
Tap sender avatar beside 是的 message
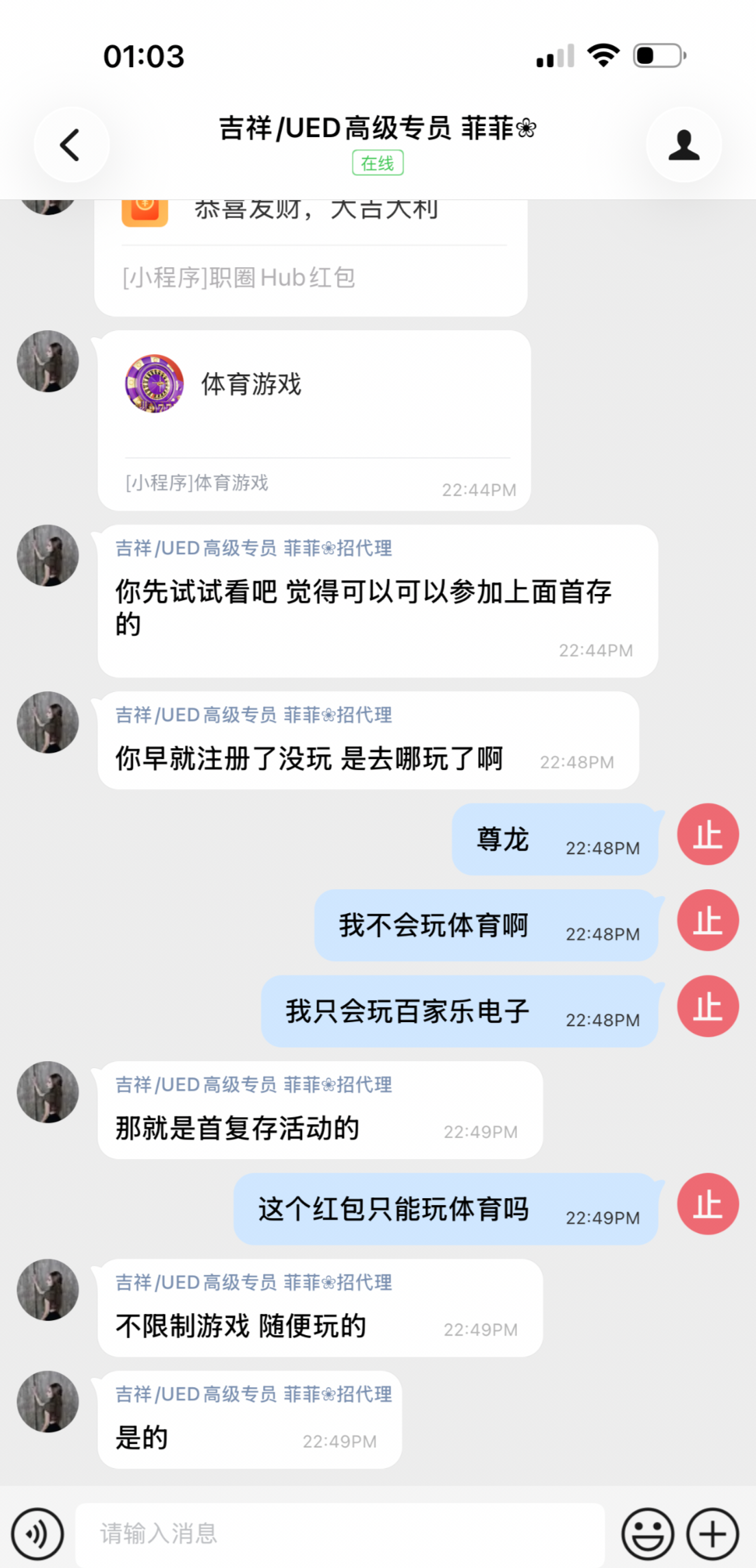pyautogui.click(x=47, y=1401)
